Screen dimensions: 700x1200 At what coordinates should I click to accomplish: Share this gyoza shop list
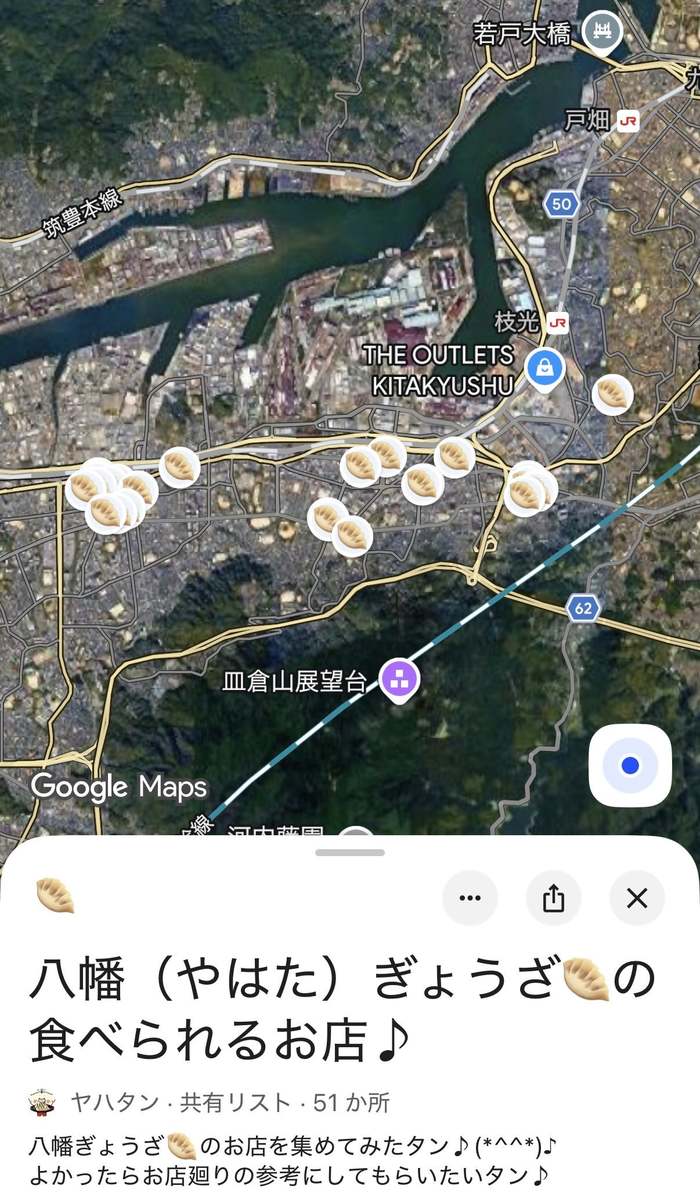coord(554,898)
